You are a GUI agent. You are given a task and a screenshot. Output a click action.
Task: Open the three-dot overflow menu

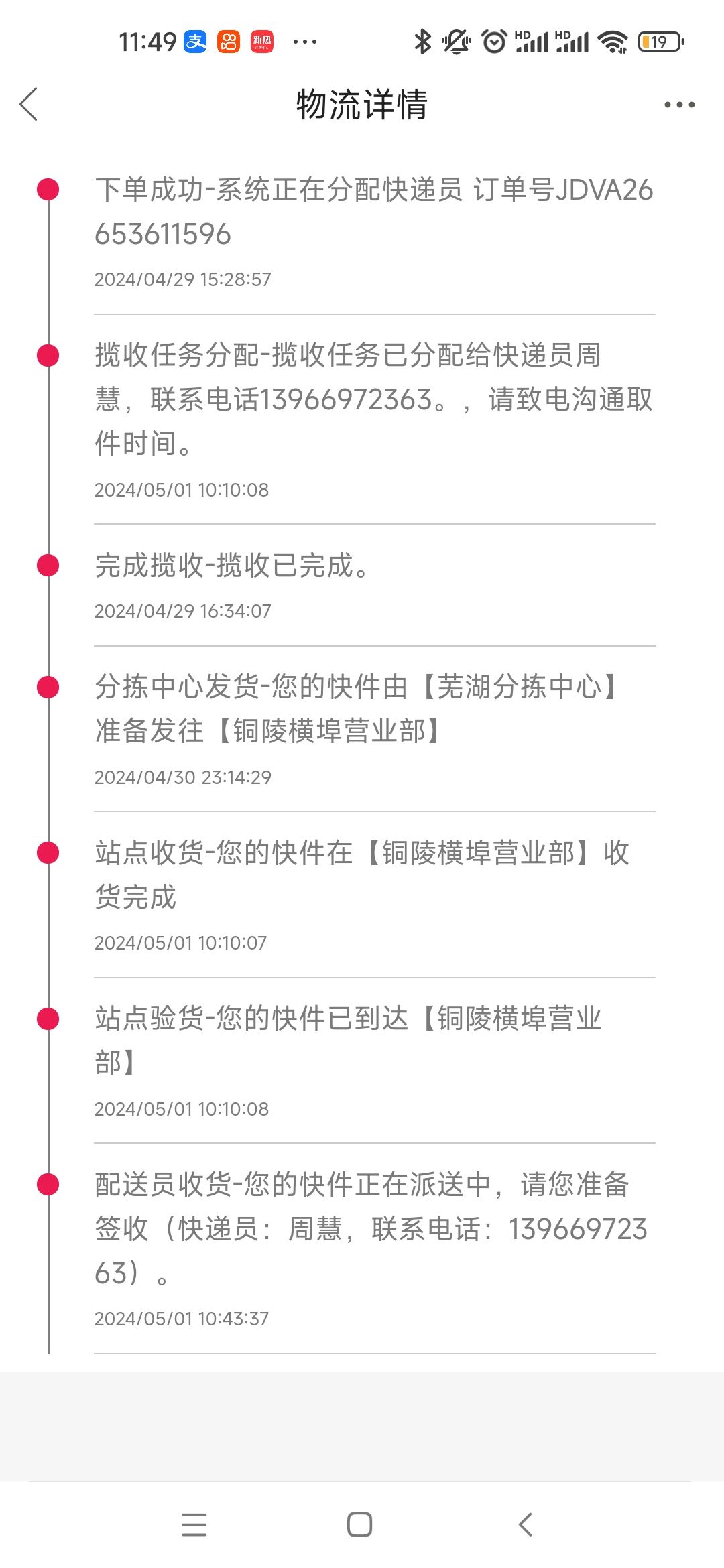(679, 105)
